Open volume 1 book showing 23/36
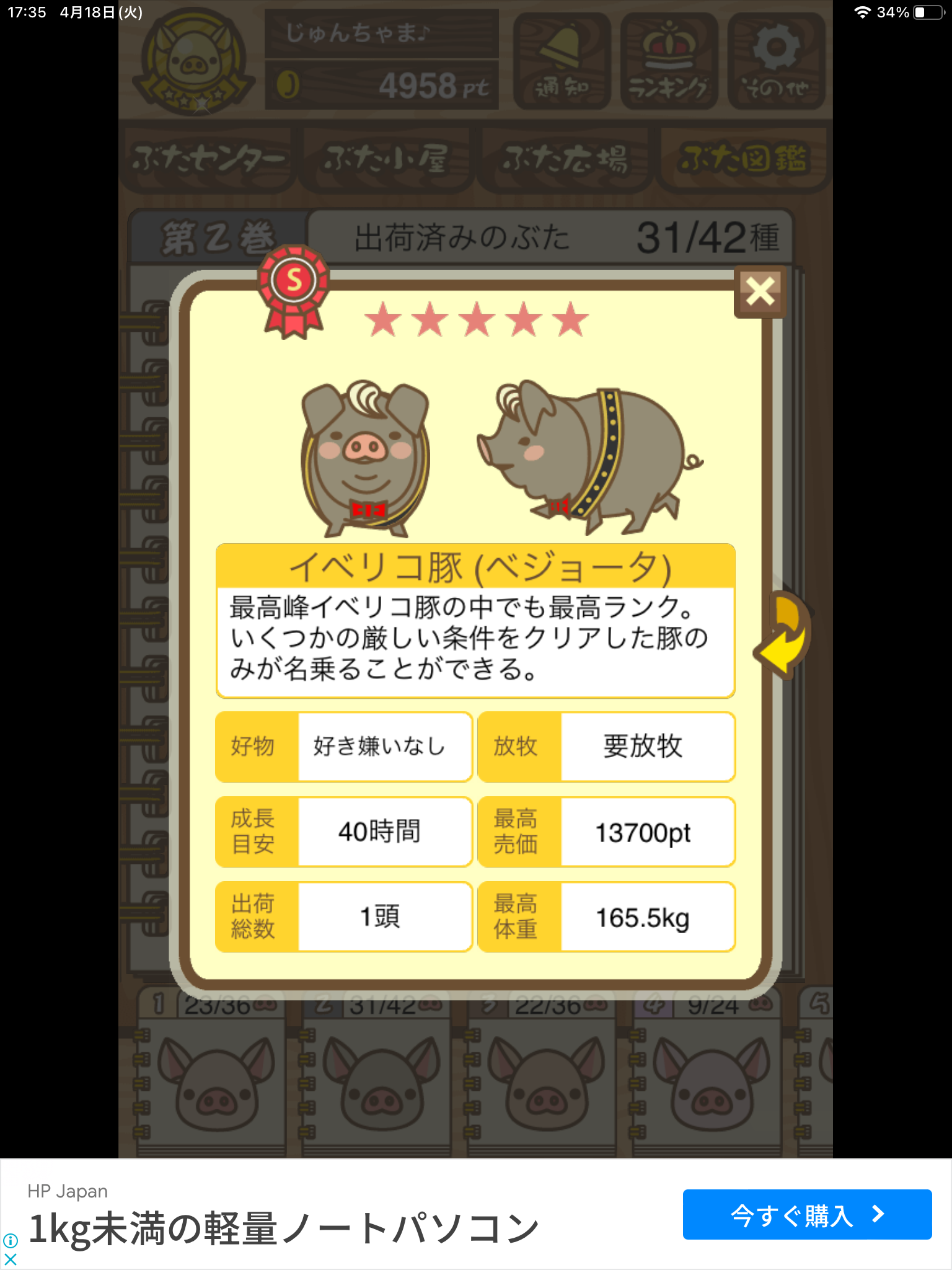Screen dimensions: 952x1270 pyautogui.click(x=209, y=1073)
